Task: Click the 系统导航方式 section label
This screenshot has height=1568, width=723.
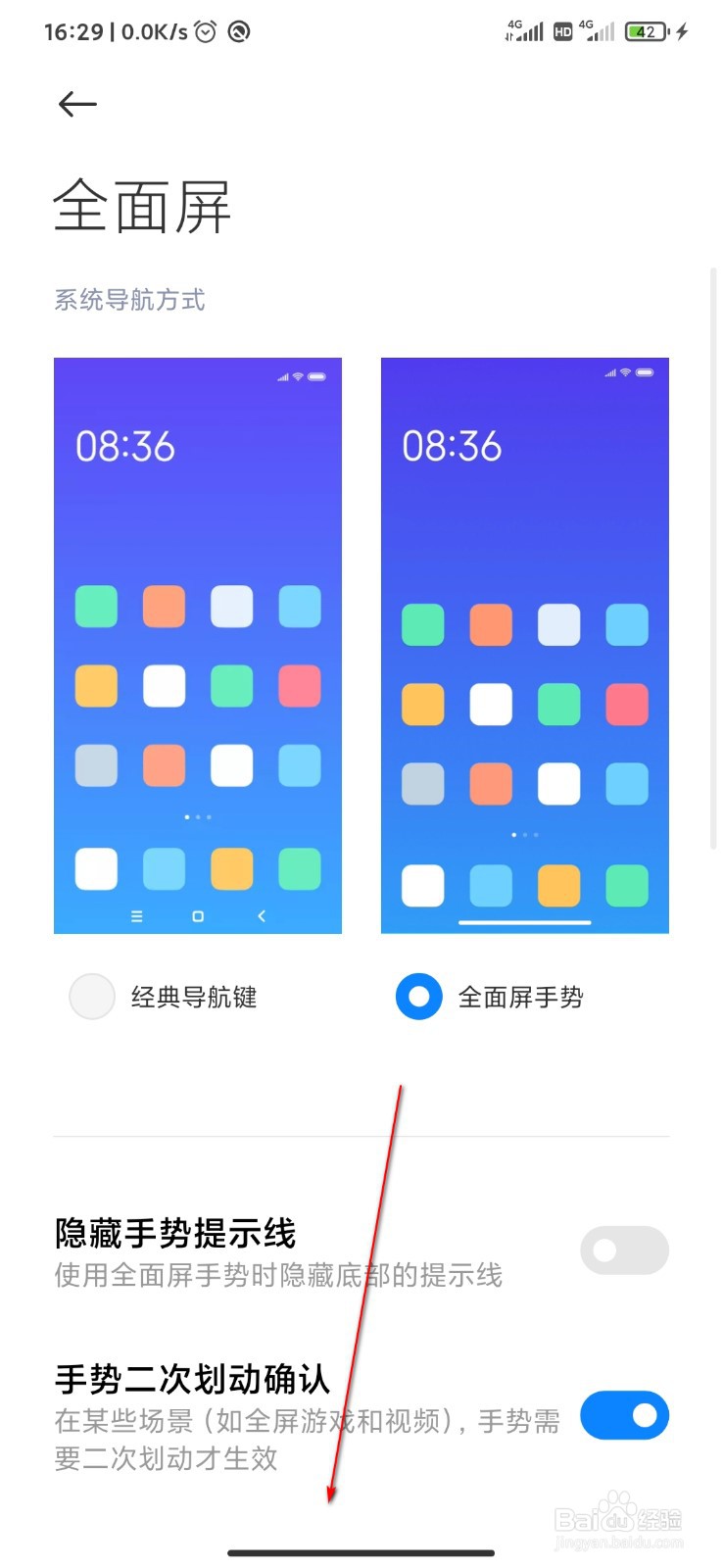Action: tap(129, 300)
